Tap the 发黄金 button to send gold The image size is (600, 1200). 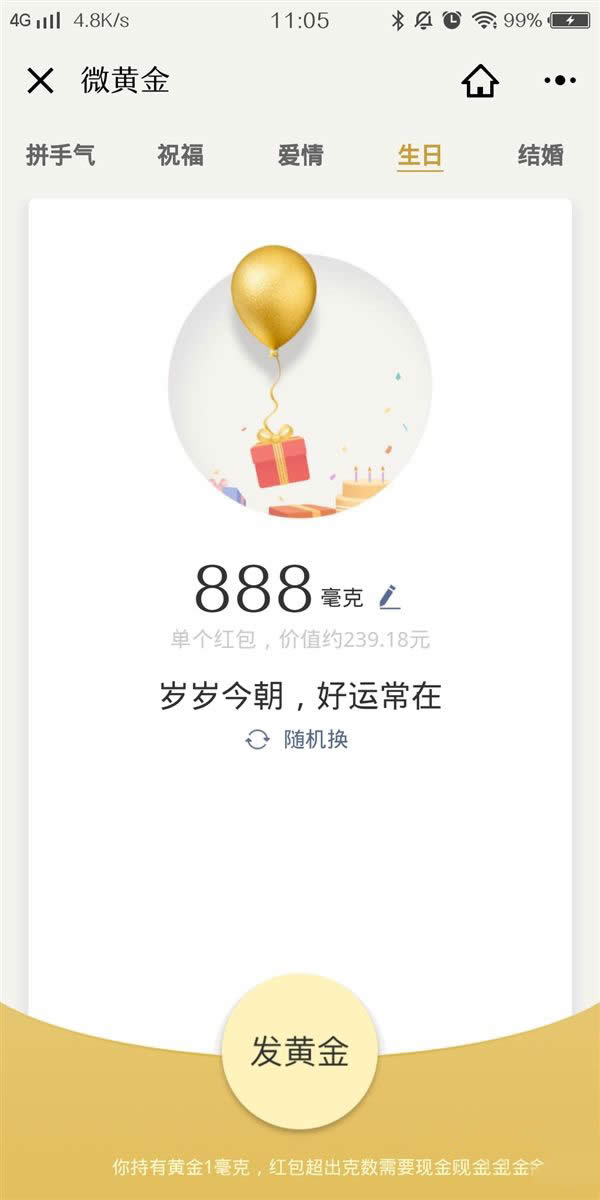click(x=300, y=1052)
